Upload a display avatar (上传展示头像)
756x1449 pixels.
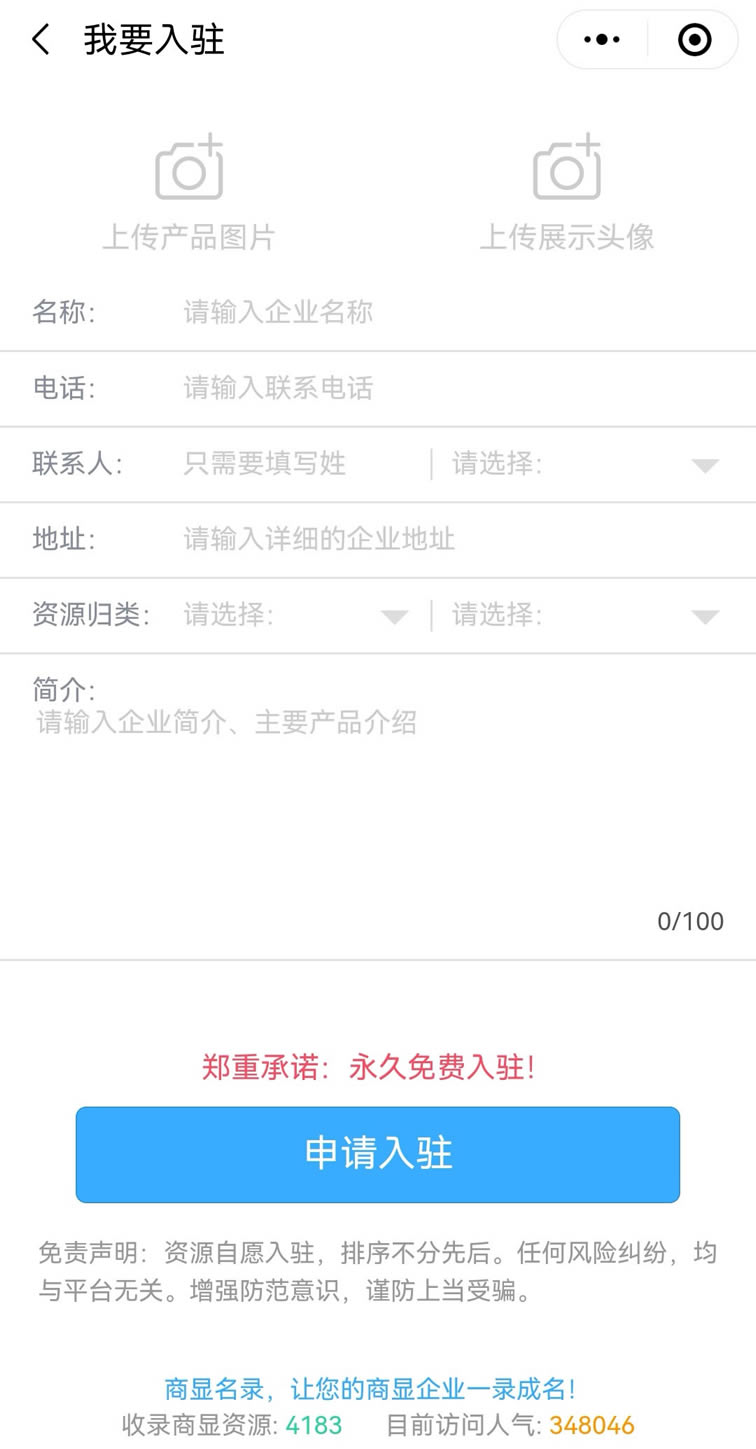[x=567, y=190]
